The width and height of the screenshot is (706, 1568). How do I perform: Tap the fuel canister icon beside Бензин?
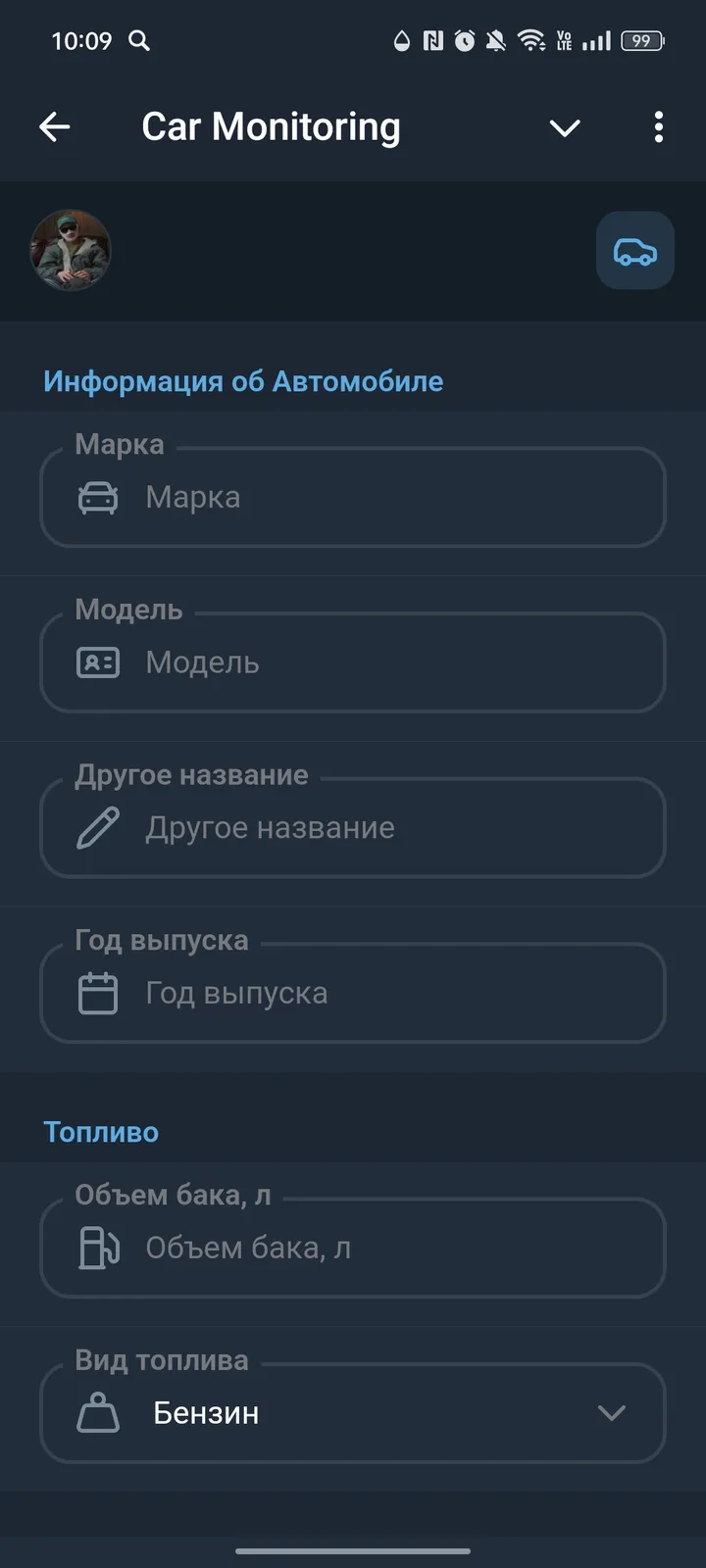click(96, 1413)
